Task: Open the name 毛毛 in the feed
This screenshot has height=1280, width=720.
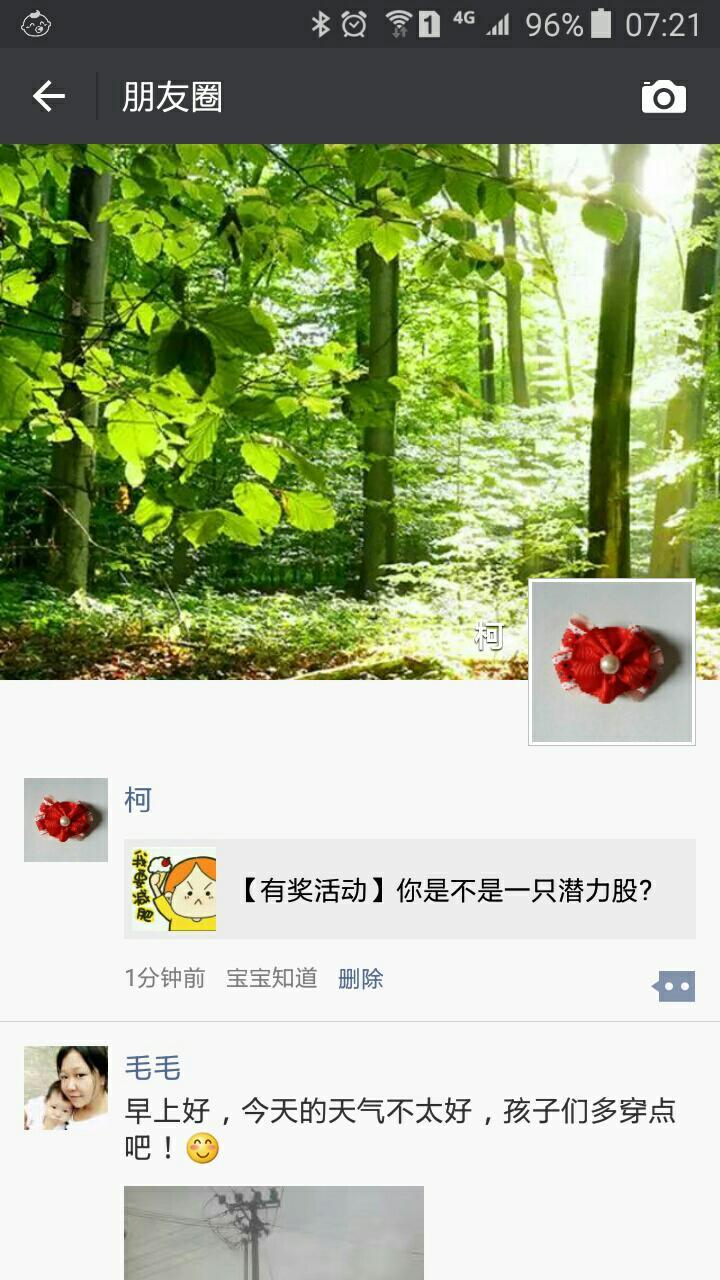Action: (x=152, y=1068)
